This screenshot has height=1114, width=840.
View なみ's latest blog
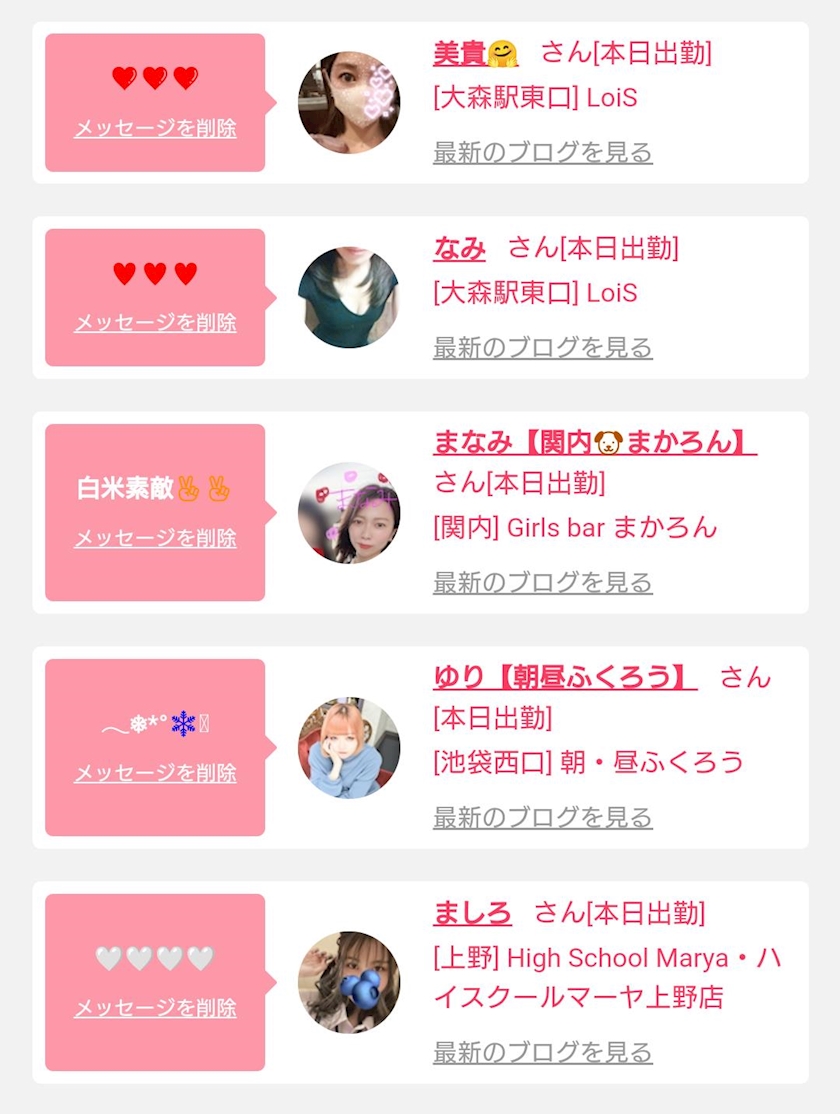[x=543, y=348]
